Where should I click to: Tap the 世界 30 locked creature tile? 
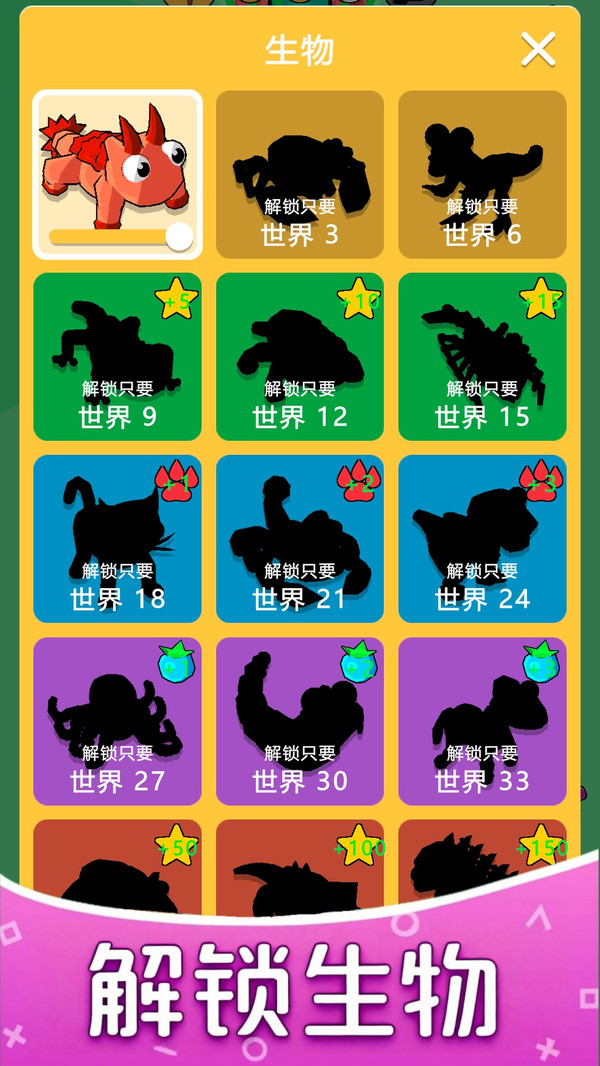pyautogui.click(x=300, y=721)
